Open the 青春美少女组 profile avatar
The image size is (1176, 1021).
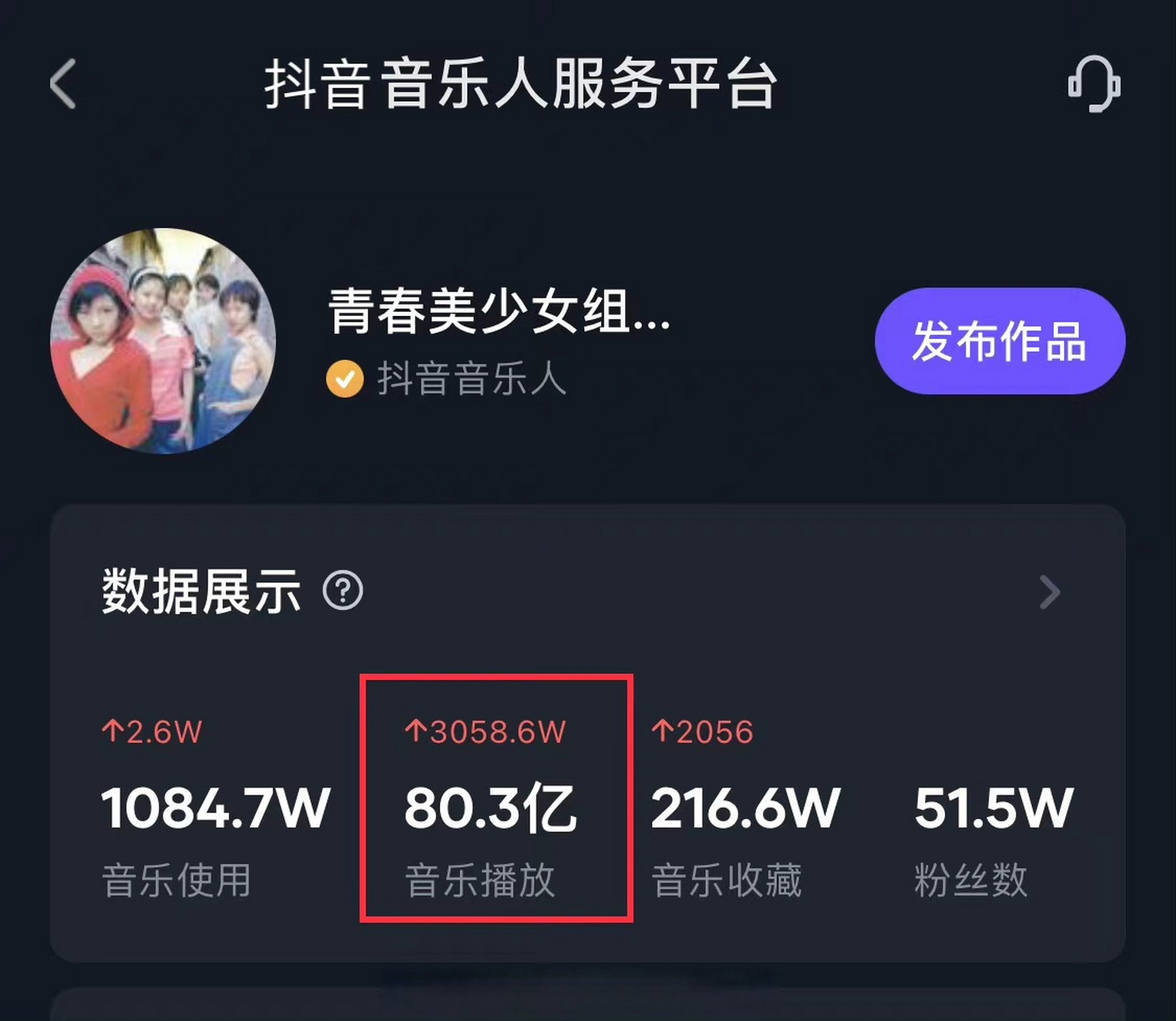point(163,341)
